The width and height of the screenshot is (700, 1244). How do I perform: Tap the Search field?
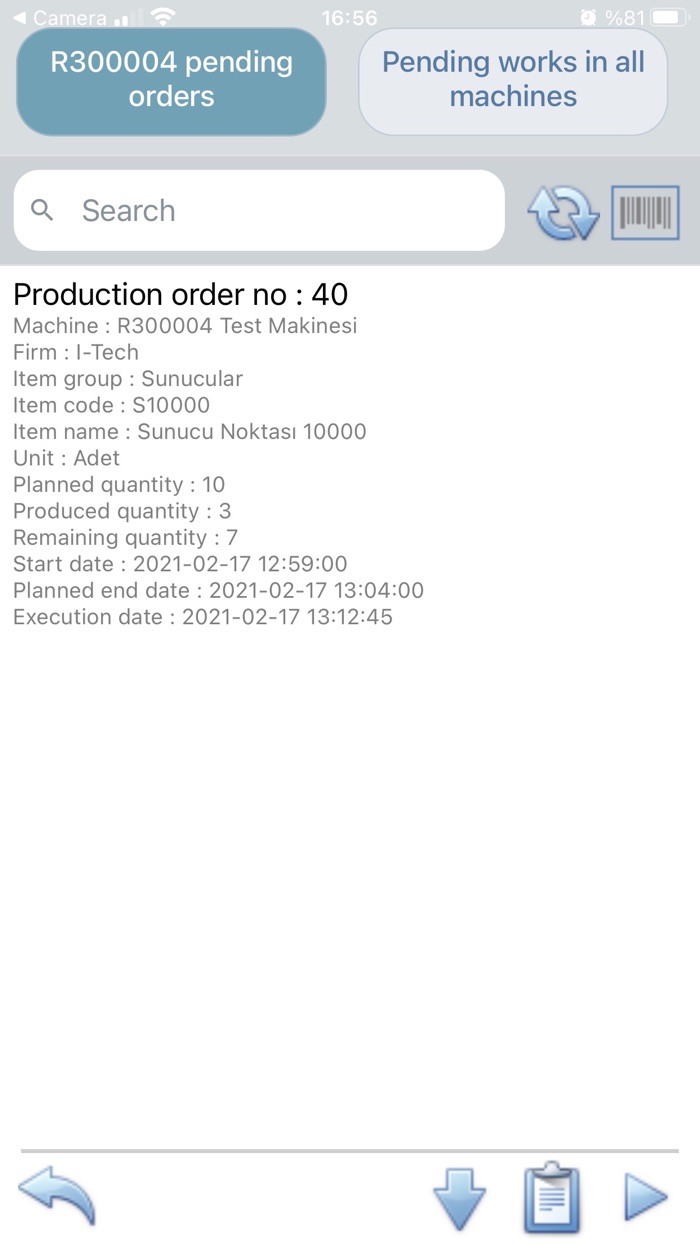click(x=259, y=210)
